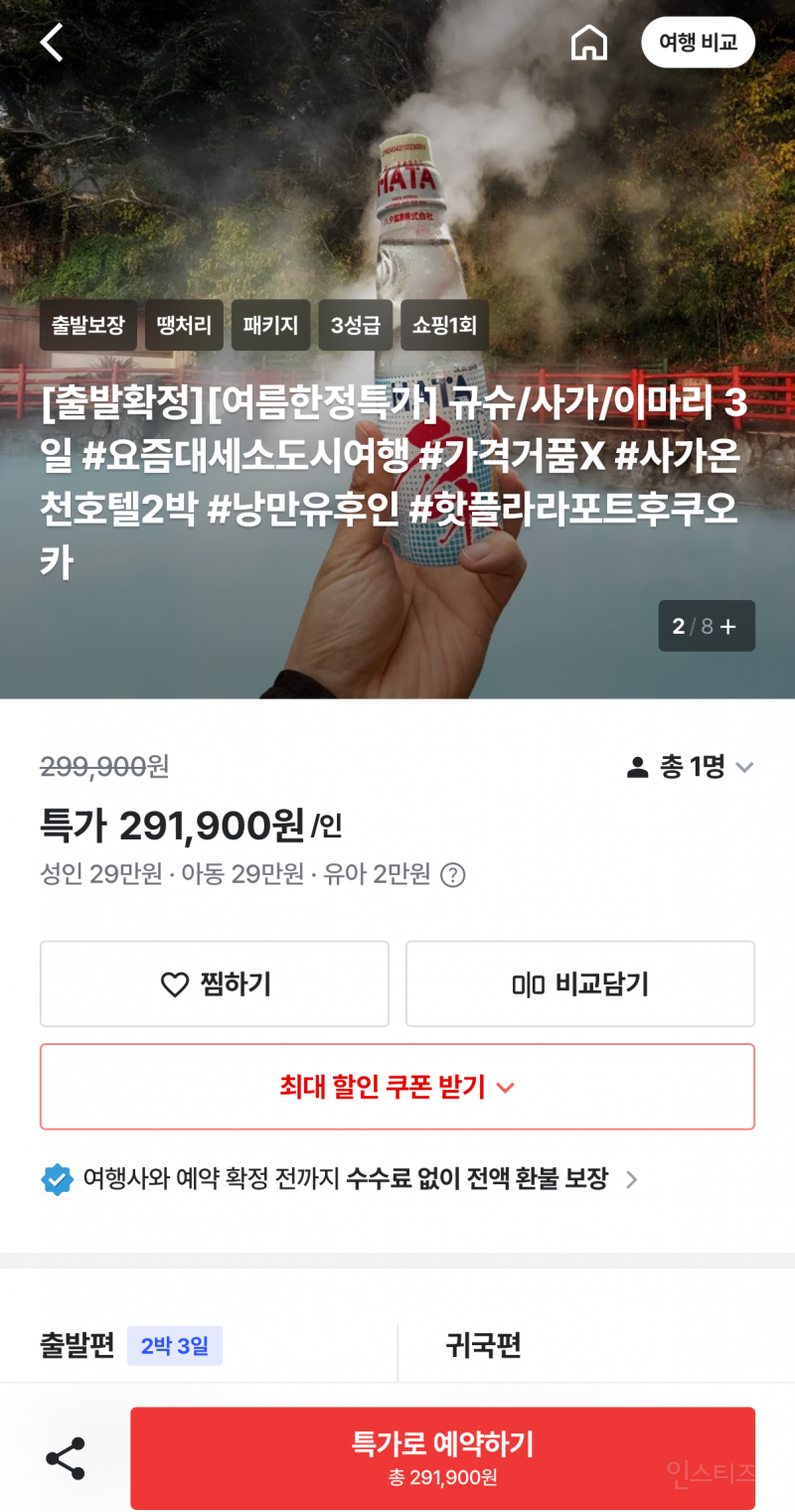Share this travel package
The height and width of the screenshot is (1512, 795).
pos(66,1458)
